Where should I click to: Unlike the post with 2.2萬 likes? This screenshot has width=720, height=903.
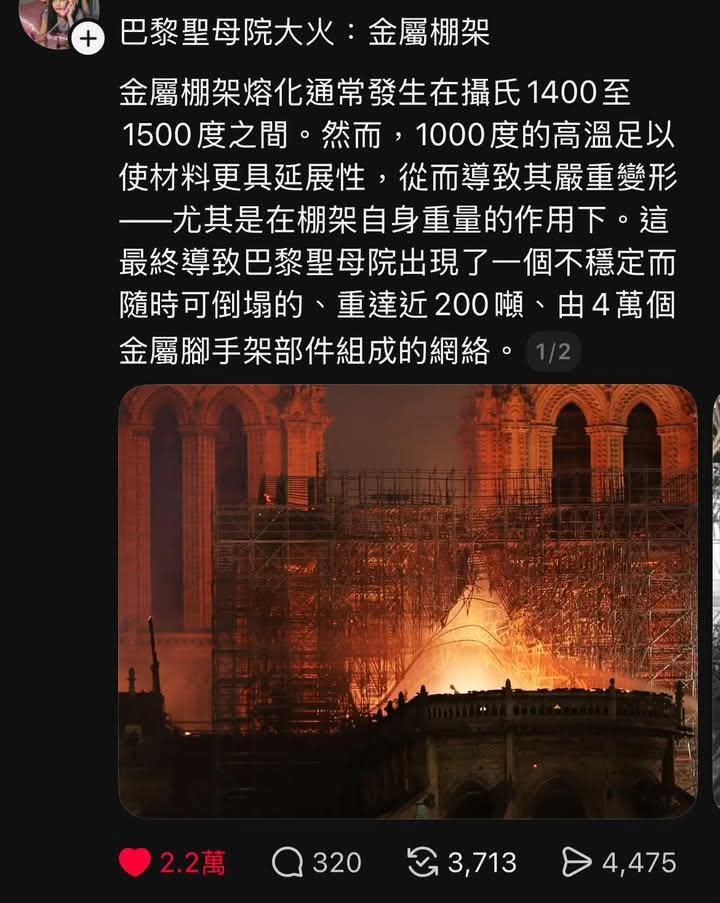pyautogui.click(x=135, y=862)
